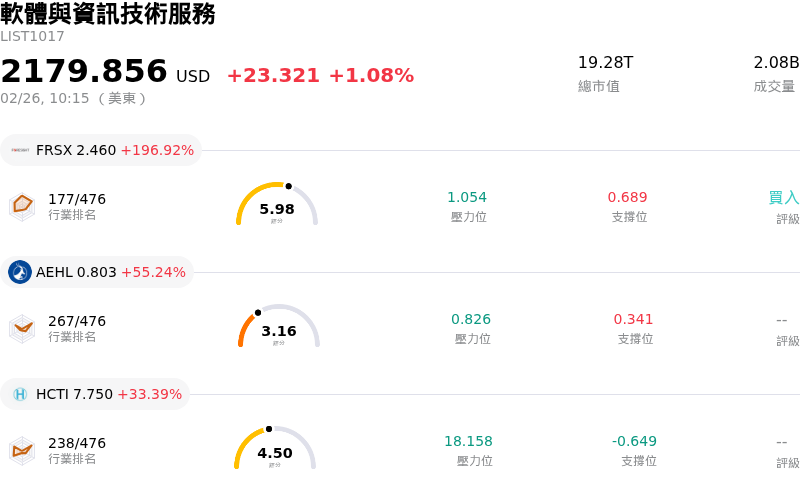
Task: Open the industry rank 238/476 radar icon
Action: 22,450
